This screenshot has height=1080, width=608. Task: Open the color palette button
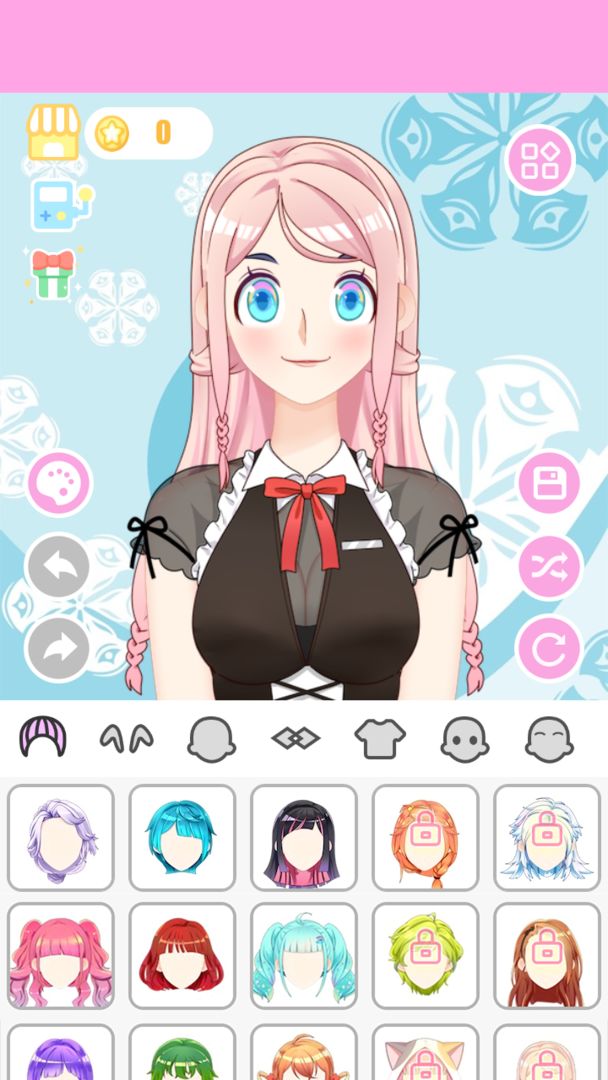pyautogui.click(x=59, y=483)
